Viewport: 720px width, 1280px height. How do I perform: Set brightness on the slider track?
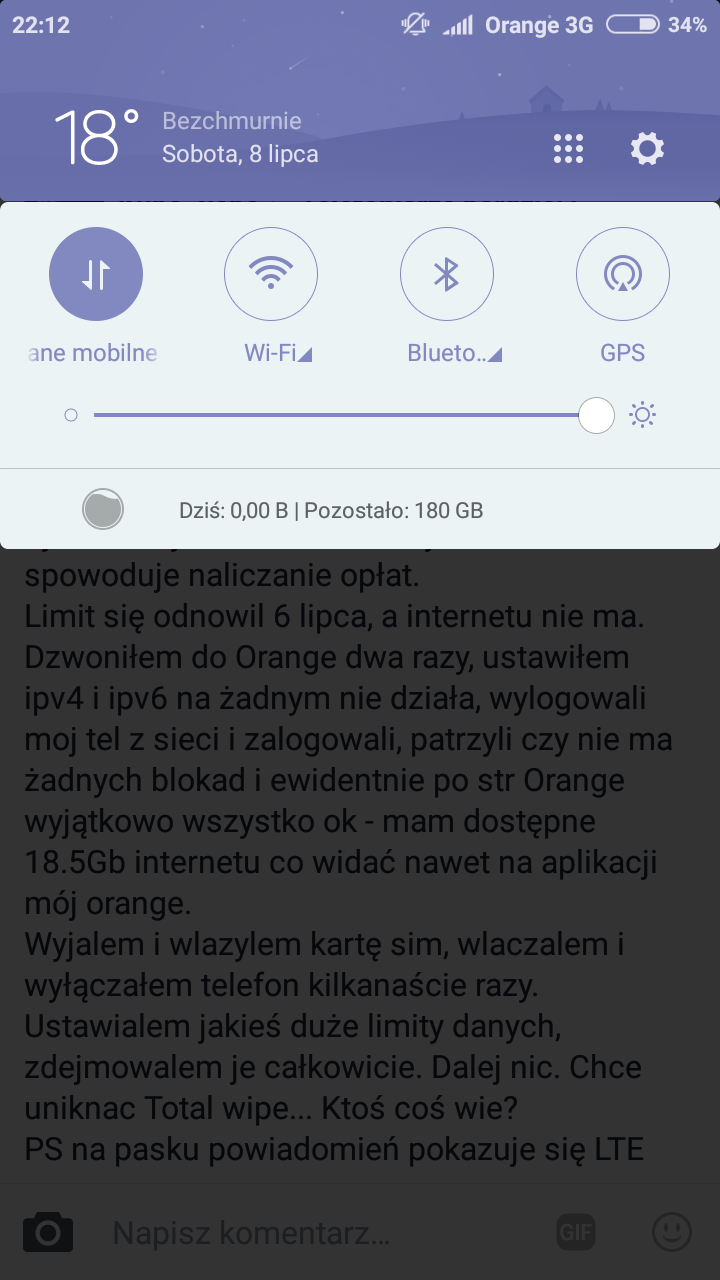tap(345, 415)
